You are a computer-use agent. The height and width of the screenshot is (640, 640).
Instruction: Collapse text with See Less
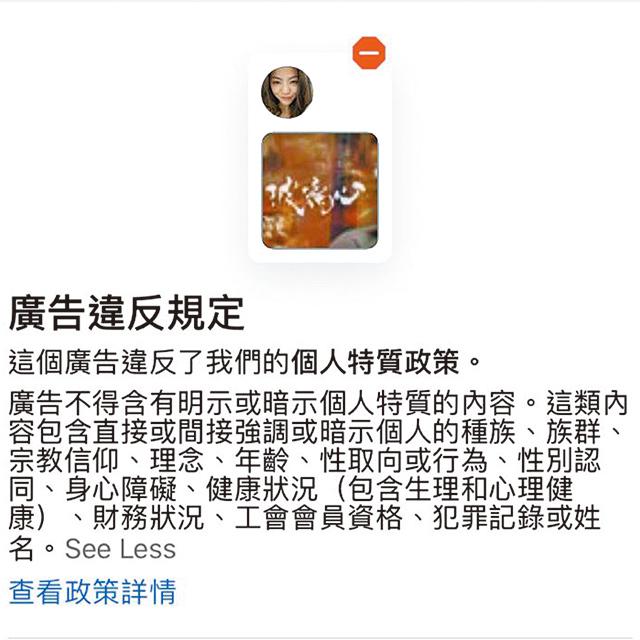[x=120, y=549]
